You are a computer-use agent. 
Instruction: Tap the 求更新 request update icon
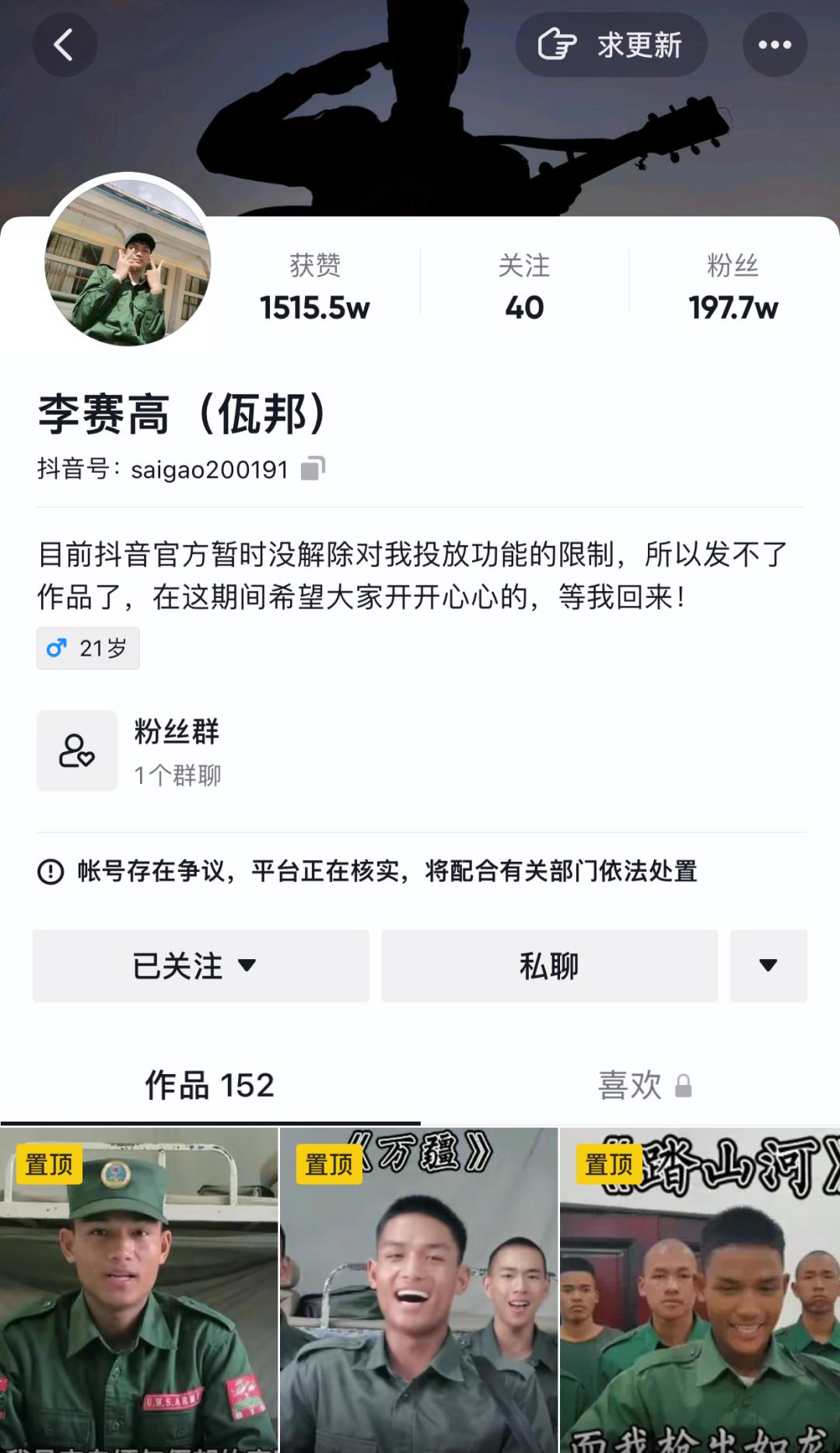554,44
